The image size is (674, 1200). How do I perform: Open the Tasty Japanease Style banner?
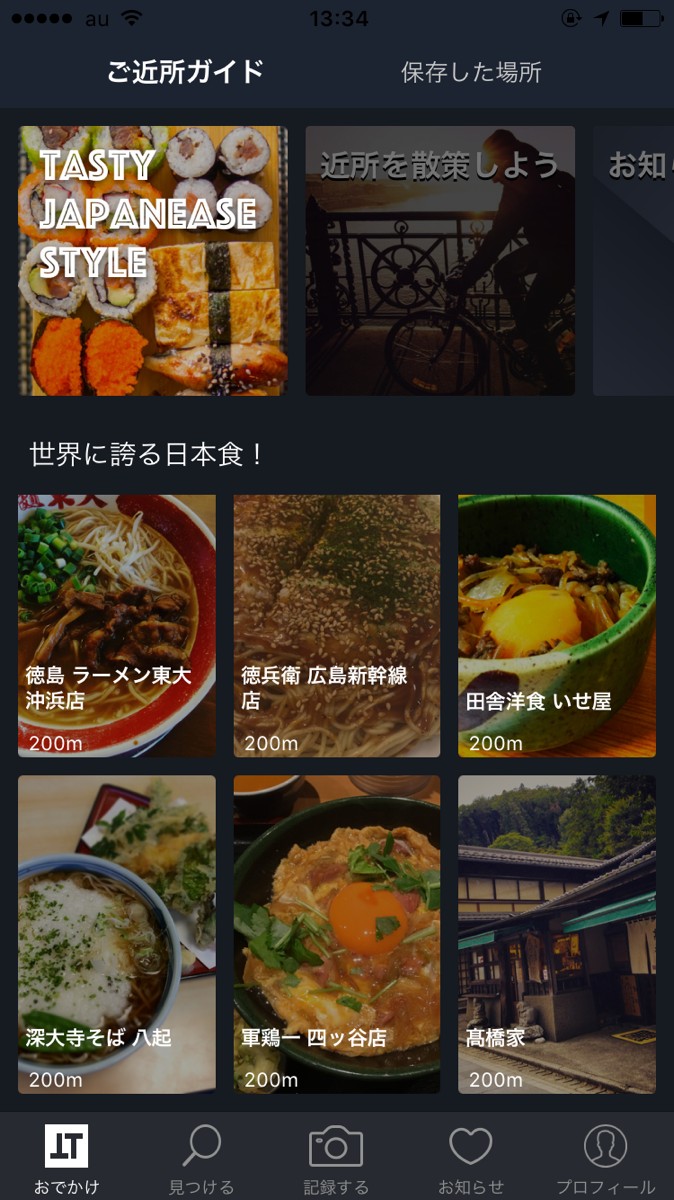153,261
